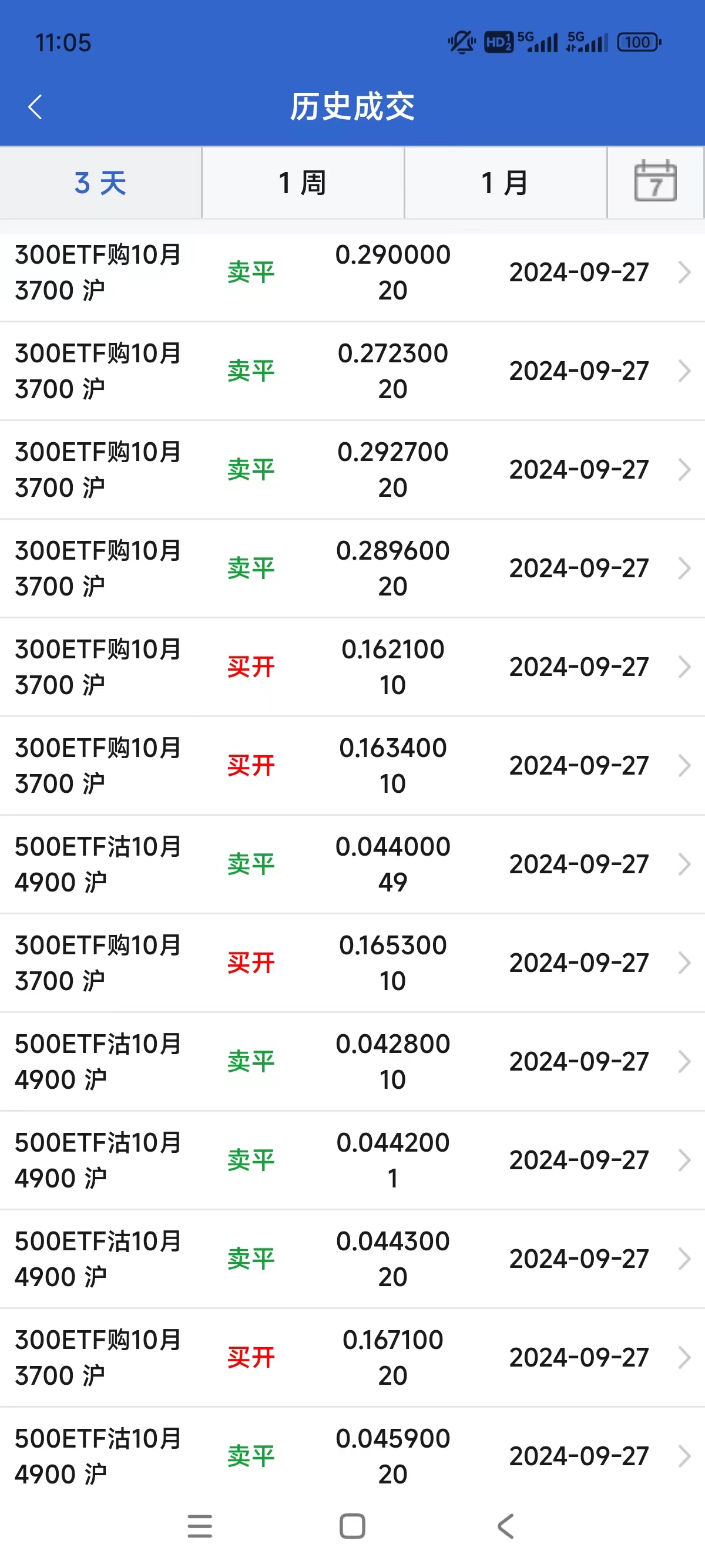Image resolution: width=705 pixels, height=1568 pixels.
Task: Open the system recent apps button
Action: pos(200,1526)
